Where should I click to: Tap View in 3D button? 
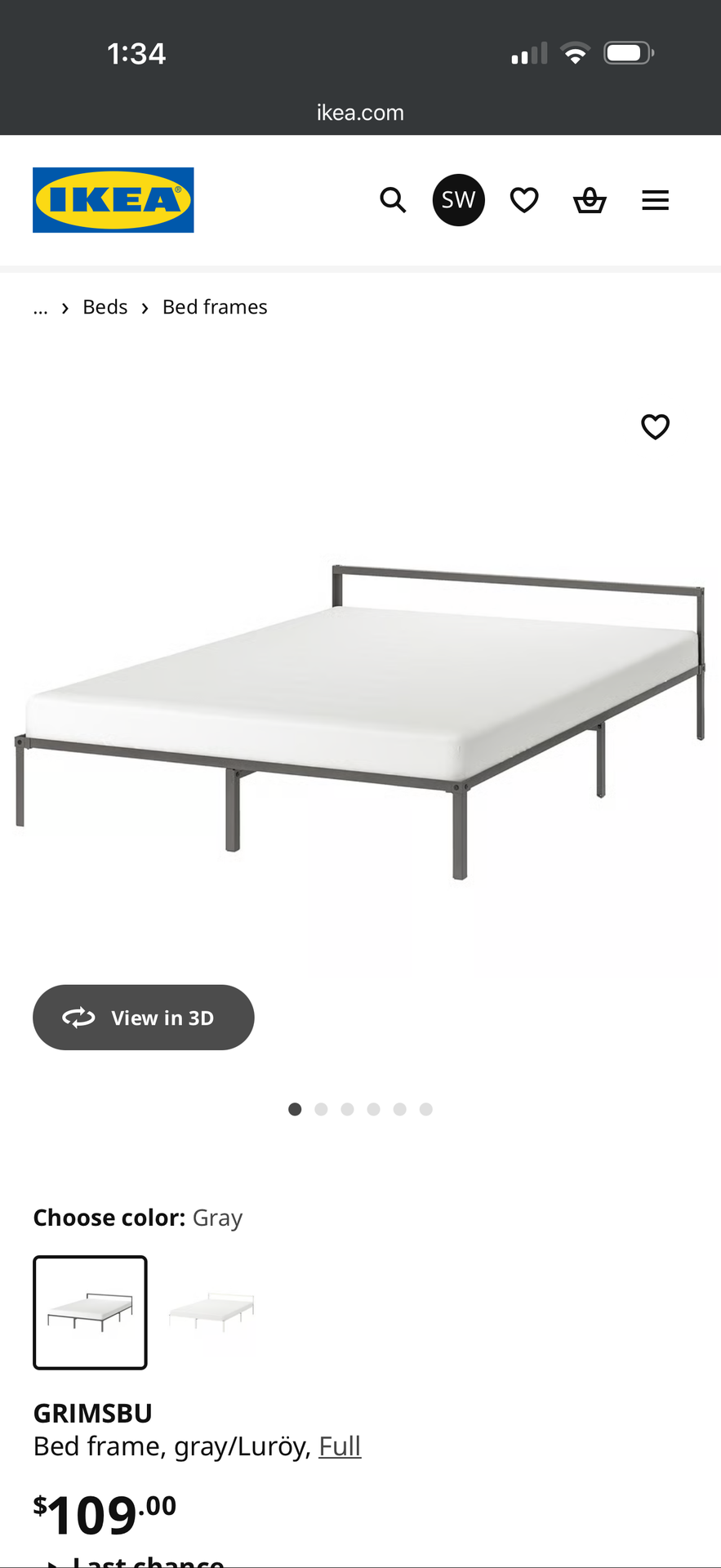[144, 1018]
